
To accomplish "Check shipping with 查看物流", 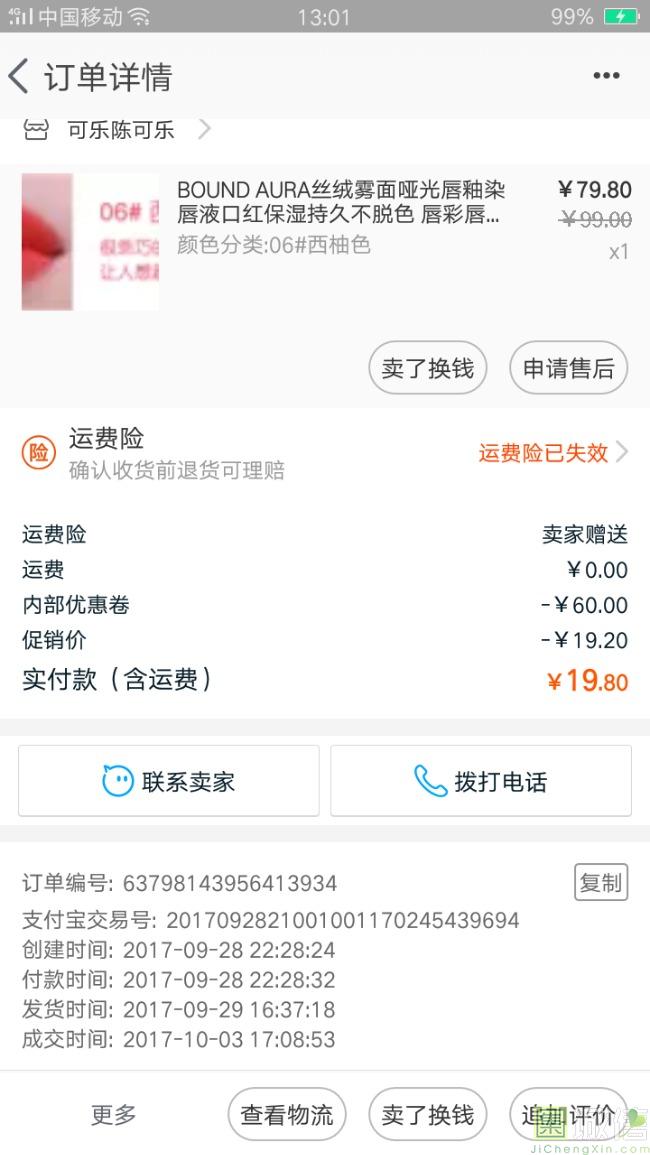I will click(x=287, y=1114).
